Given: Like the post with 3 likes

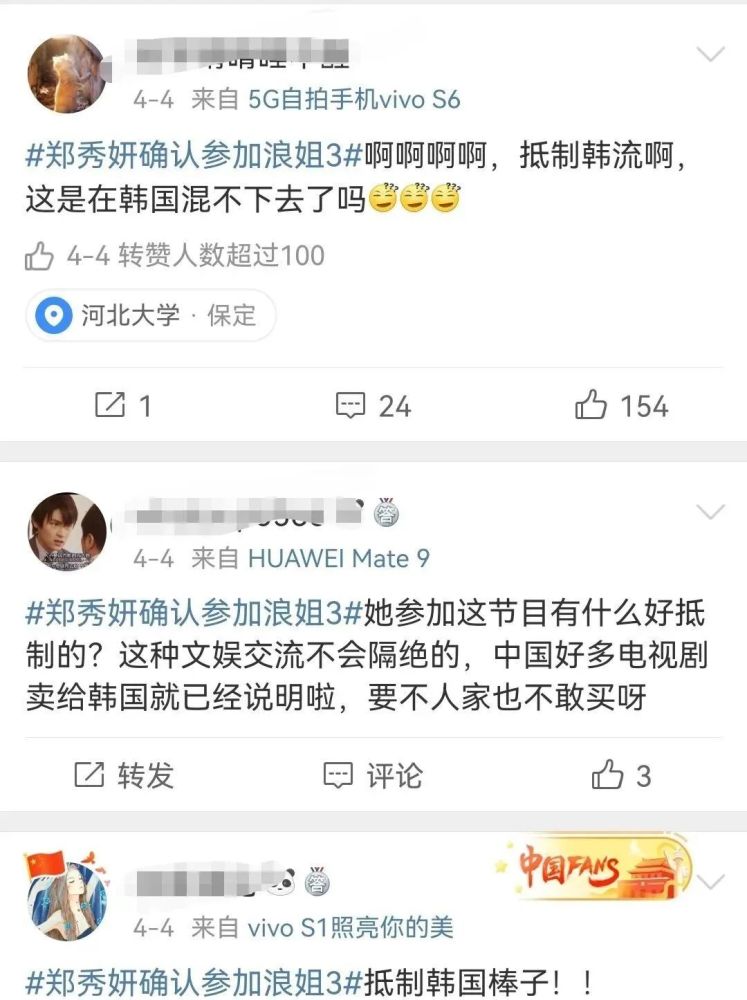Looking at the screenshot, I should (621, 775).
